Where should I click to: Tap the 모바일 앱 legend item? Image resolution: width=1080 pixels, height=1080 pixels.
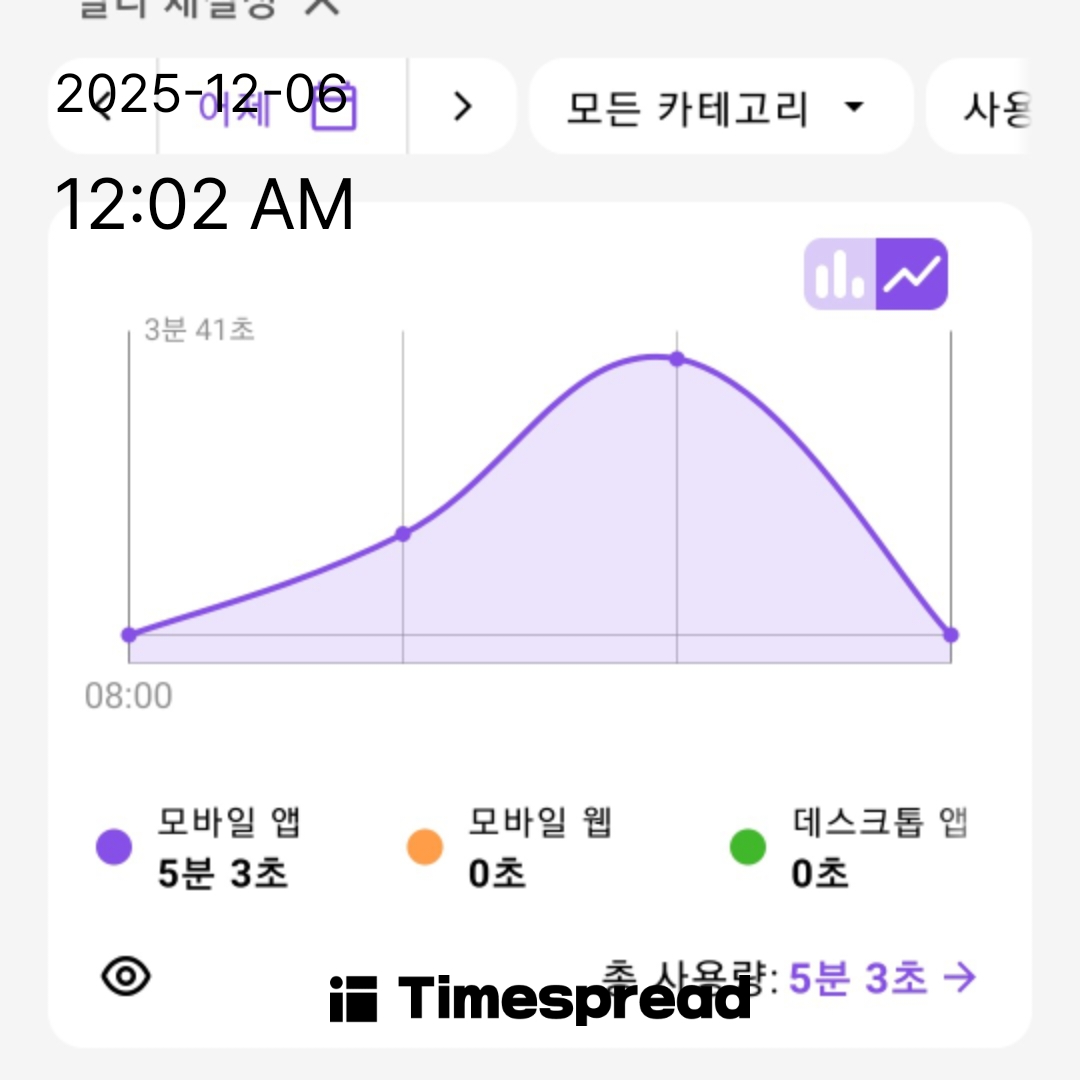coord(200,847)
